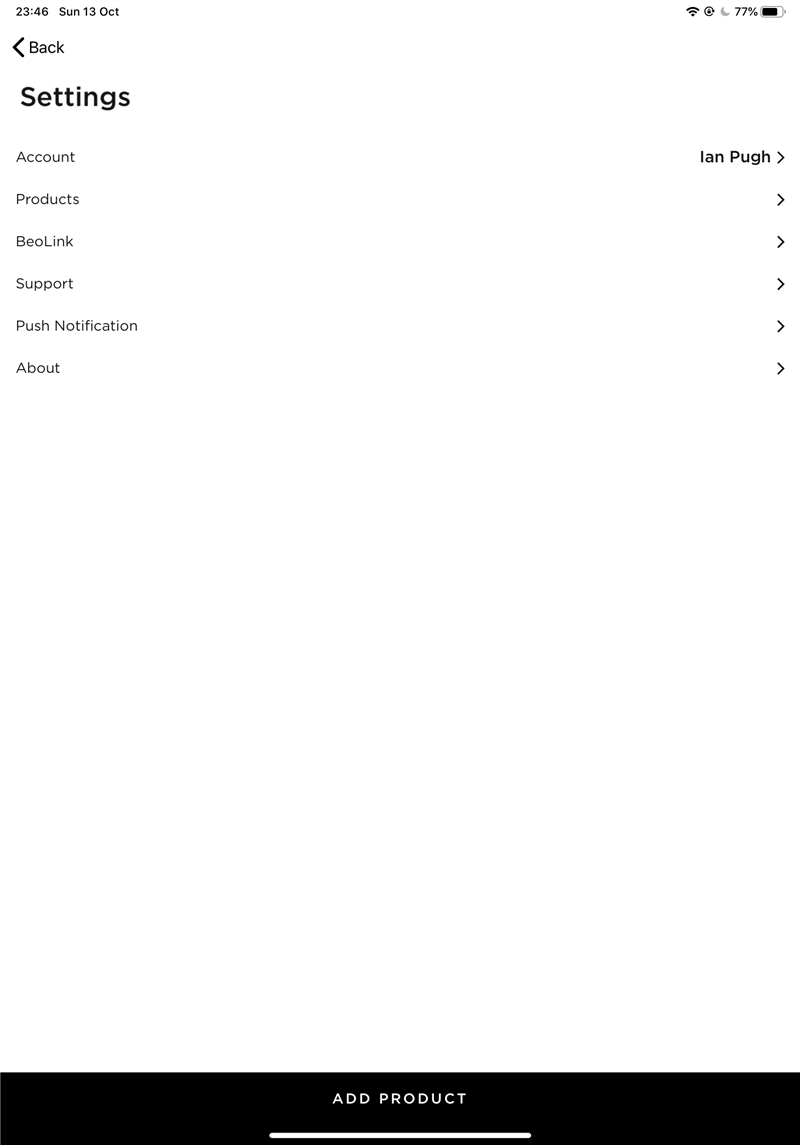
Task: Open the Products settings row
Action: pyautogui.click(x=400, y=199)
